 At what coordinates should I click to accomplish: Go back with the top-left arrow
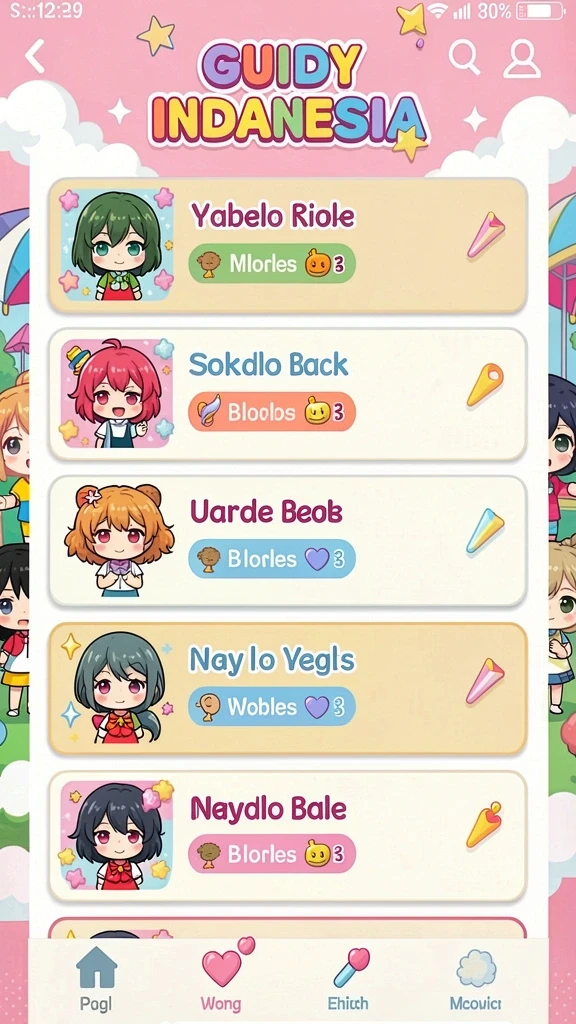click(35, 56)
